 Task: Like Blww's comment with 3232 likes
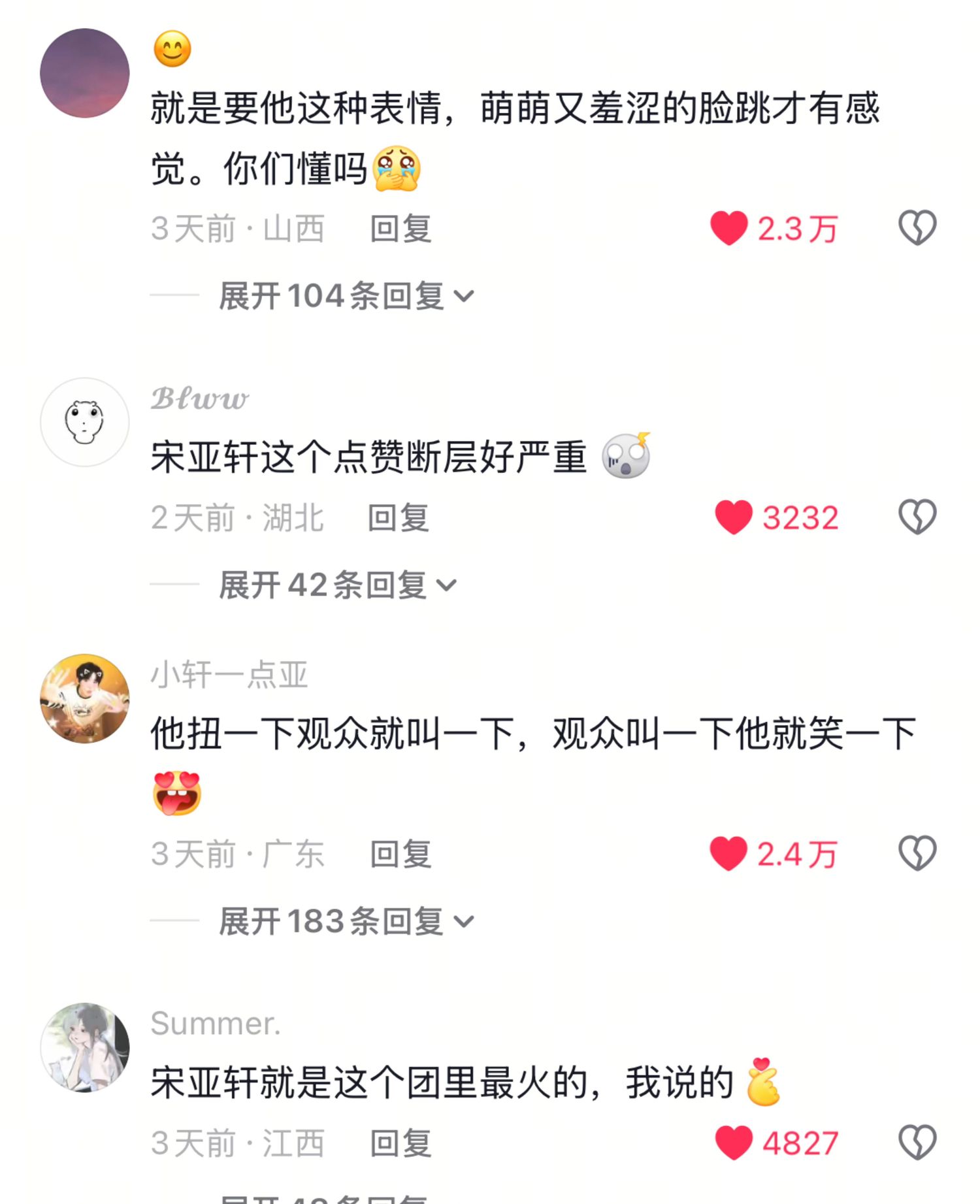734,517
